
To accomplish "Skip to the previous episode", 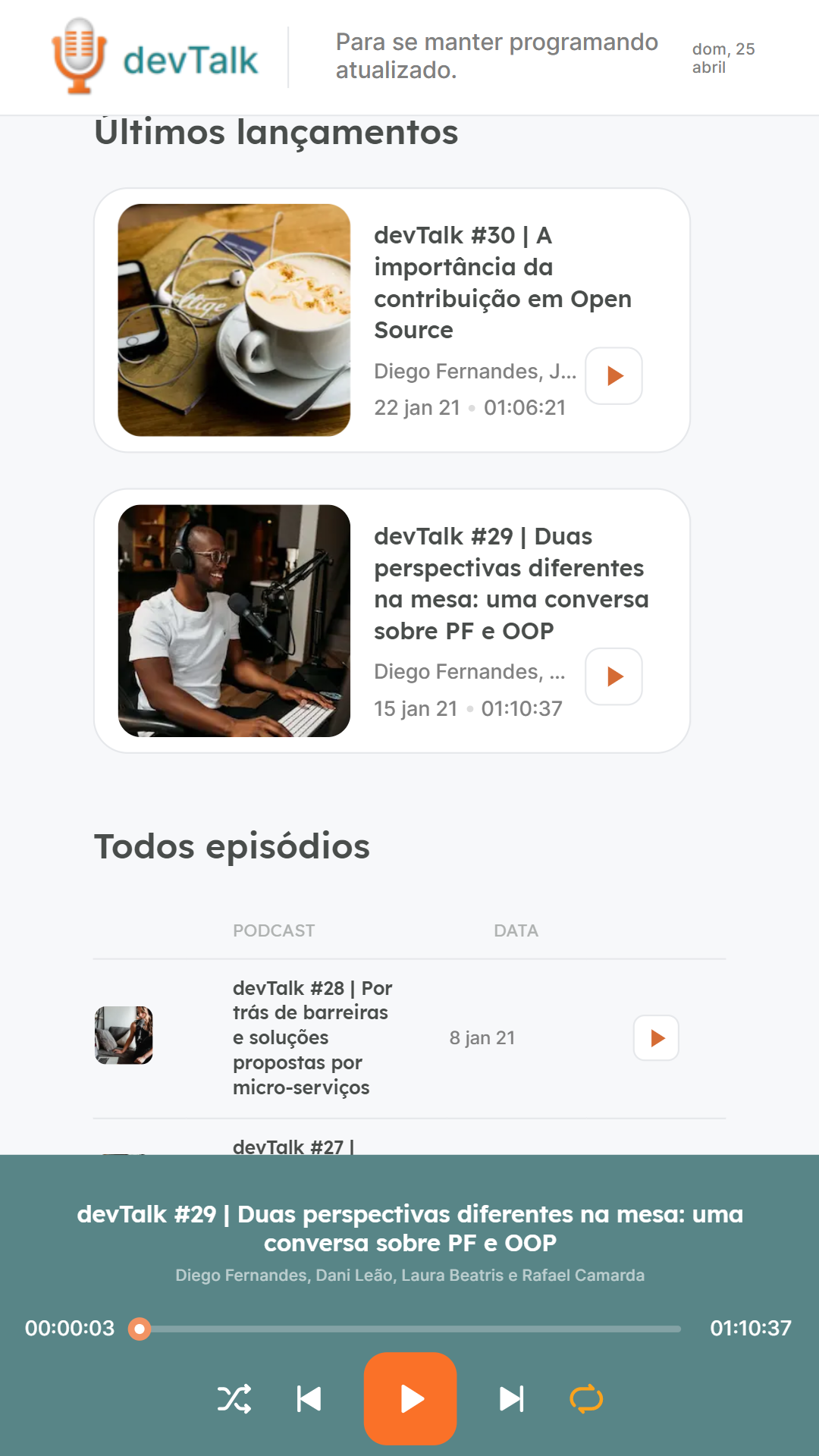I will 309,1399.
